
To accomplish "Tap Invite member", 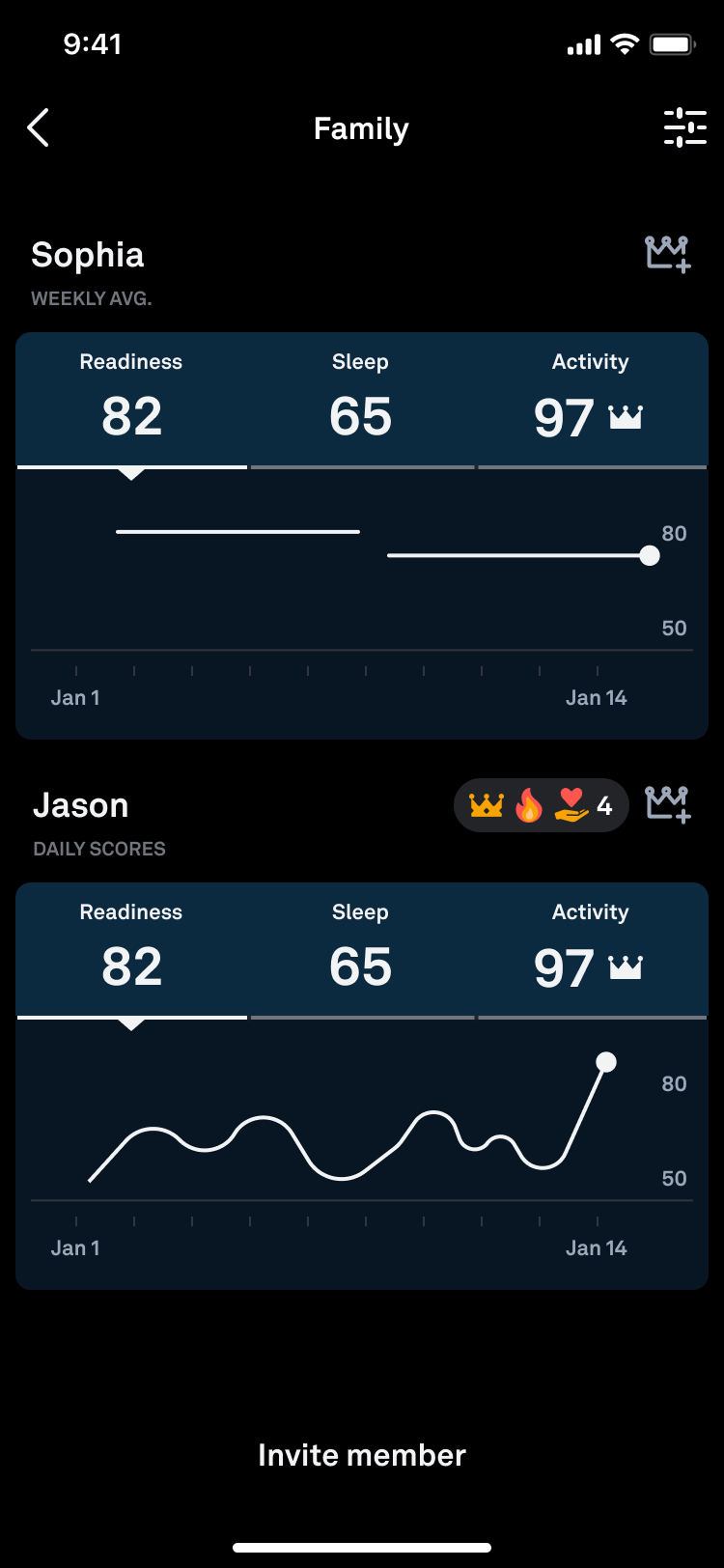I will point(362,1455).
